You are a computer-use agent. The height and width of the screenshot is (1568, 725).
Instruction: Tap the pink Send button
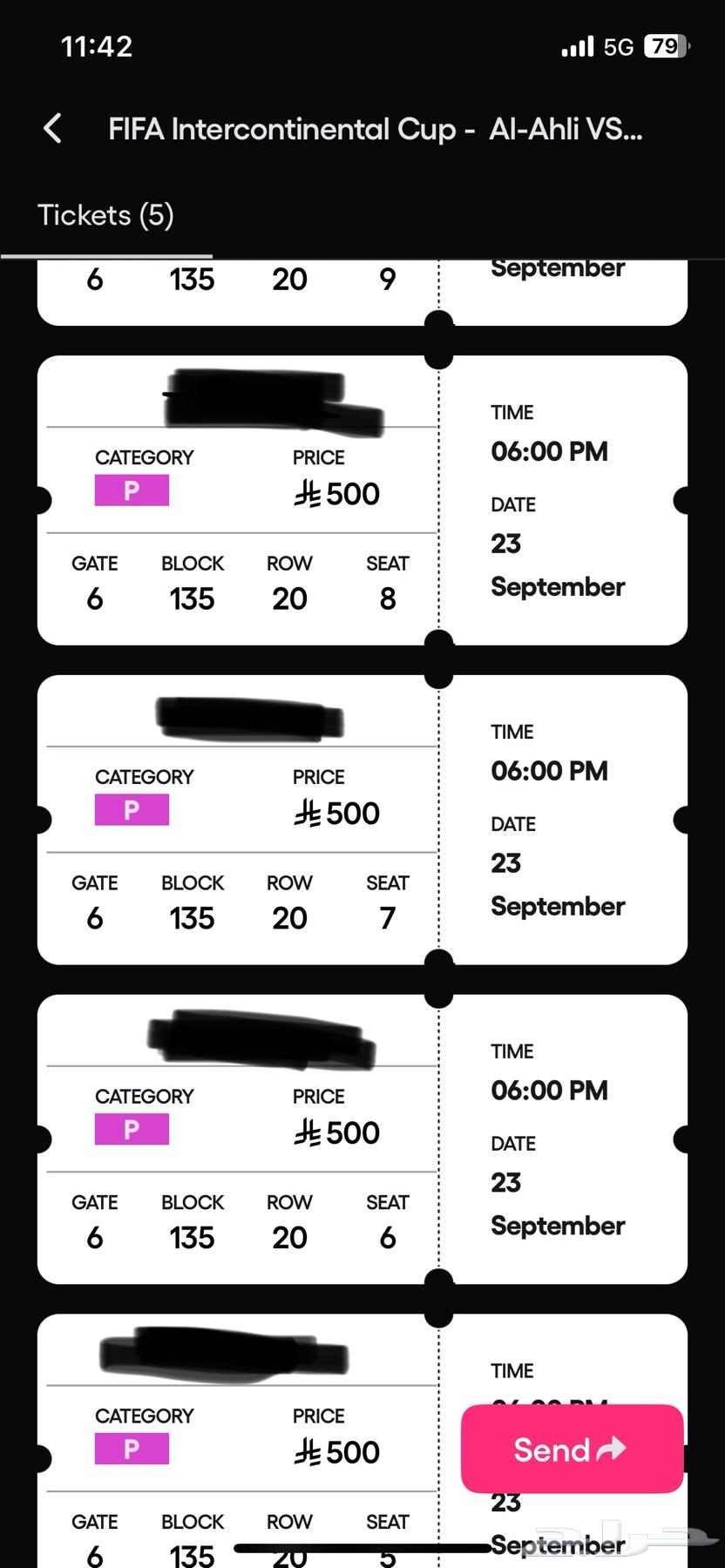(x=571, y=1450)
